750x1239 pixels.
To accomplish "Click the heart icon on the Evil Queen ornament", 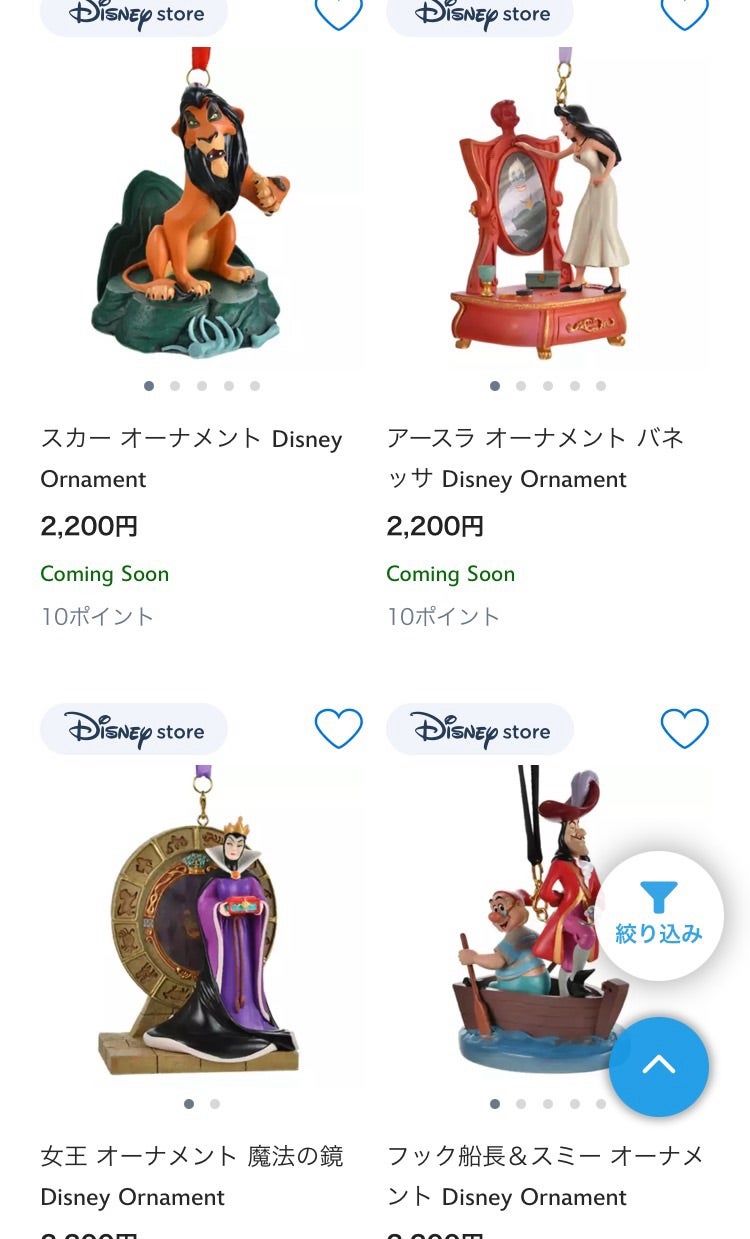I will 338,729.
